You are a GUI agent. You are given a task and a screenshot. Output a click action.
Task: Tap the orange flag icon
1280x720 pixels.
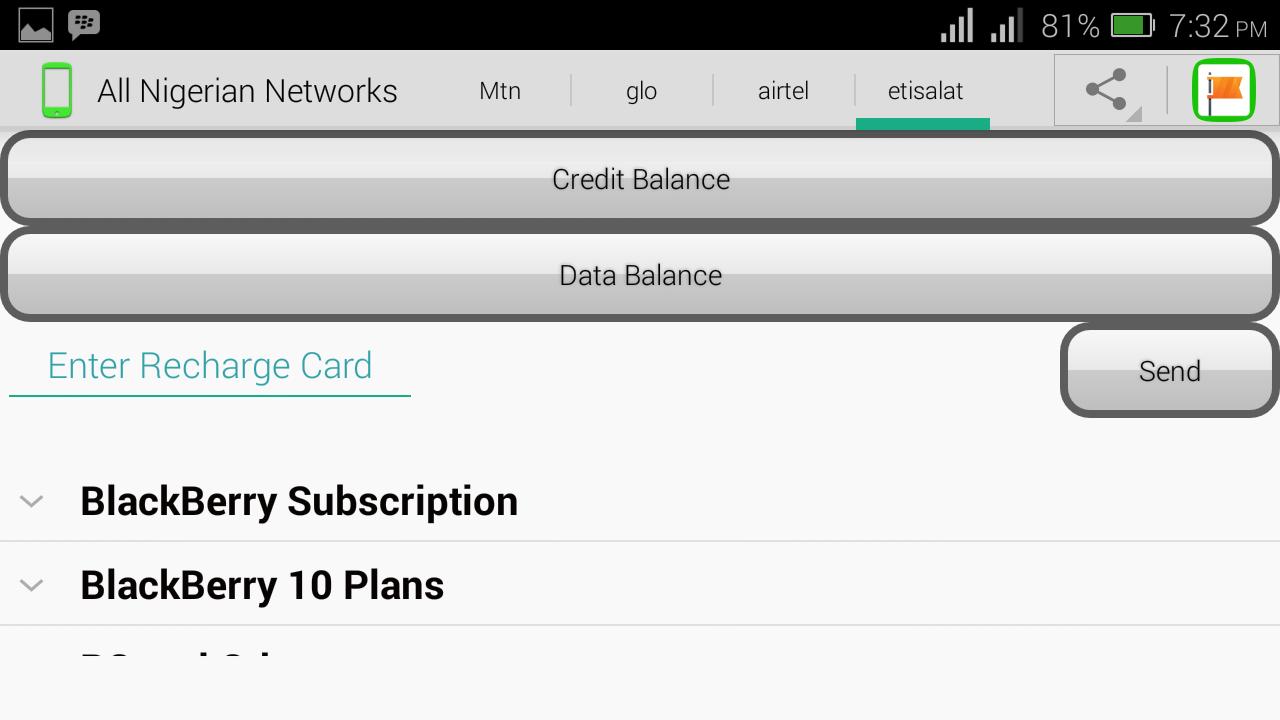[x=1223, y=91]
